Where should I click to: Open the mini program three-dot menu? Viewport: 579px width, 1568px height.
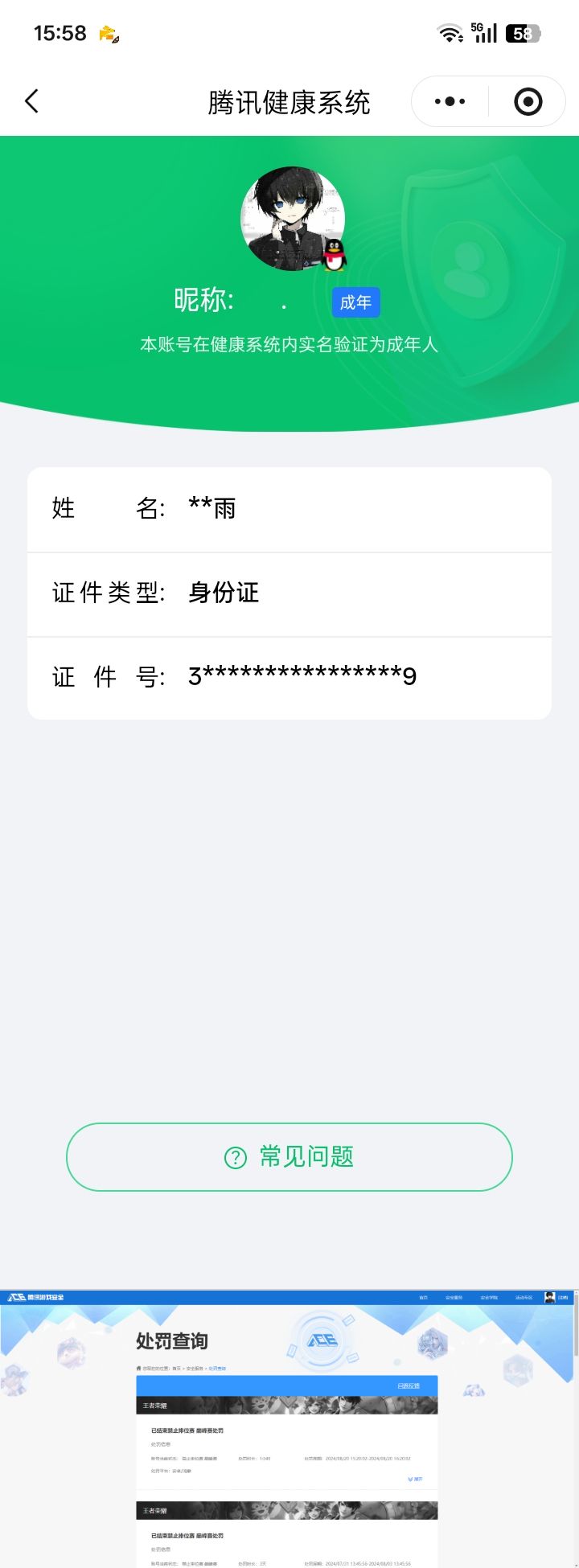click(x=450, y=101)
